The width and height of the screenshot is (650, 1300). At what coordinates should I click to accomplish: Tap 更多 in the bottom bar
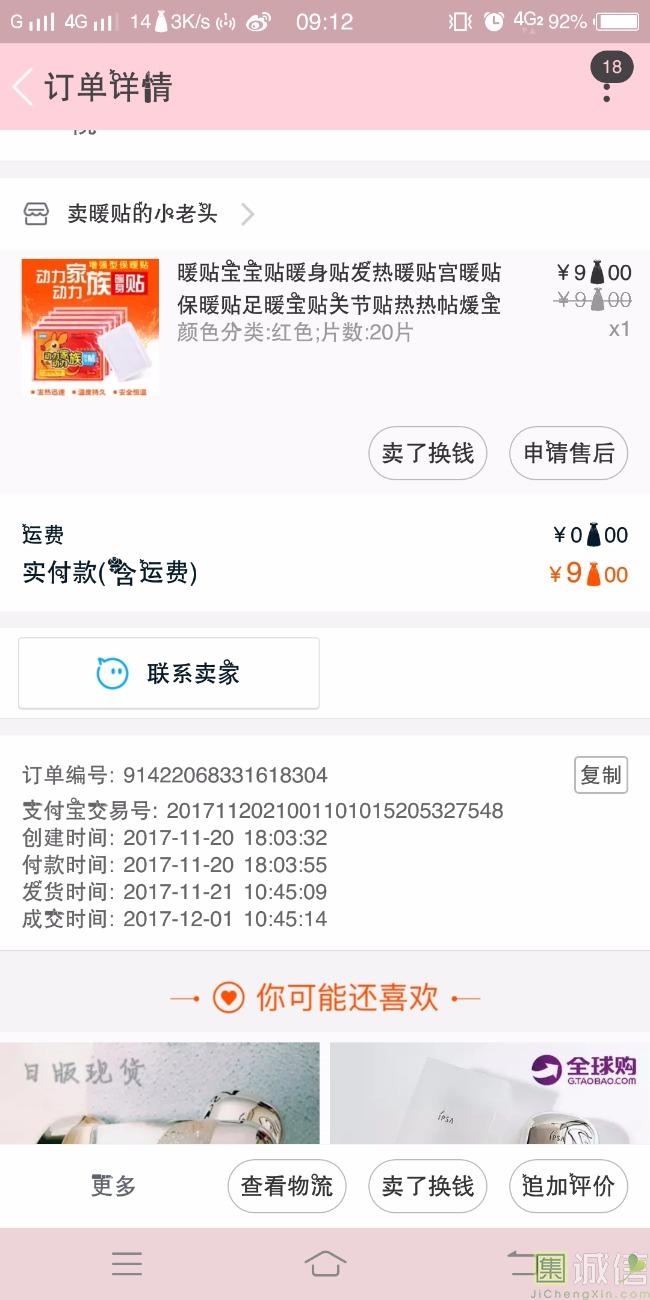[x=113, y=1186]
